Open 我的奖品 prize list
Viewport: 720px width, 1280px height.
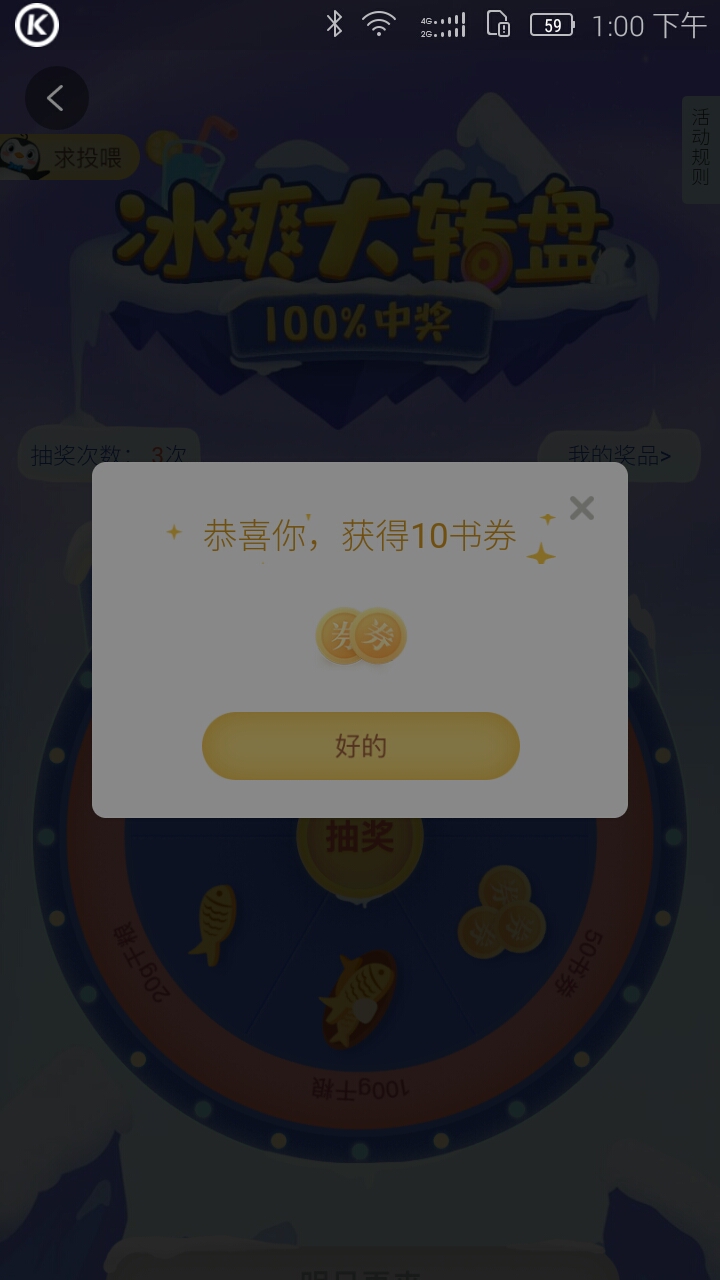coord(619,456)
